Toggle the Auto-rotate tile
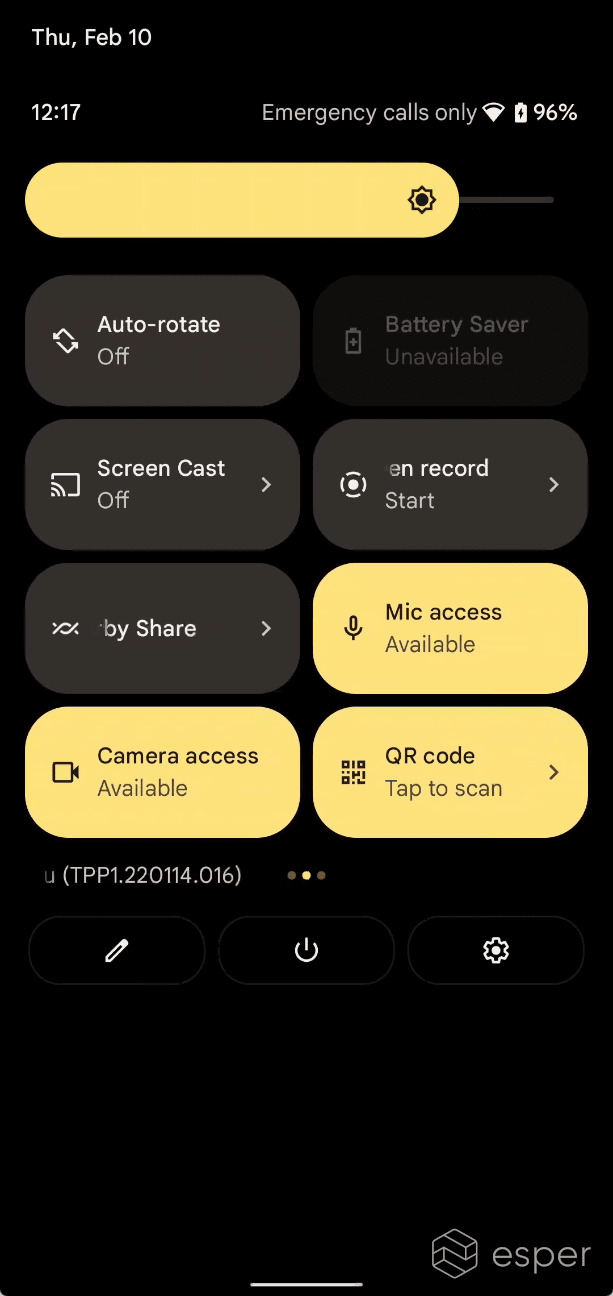This screenshot has width=613, height=1296. pos(162,341)
